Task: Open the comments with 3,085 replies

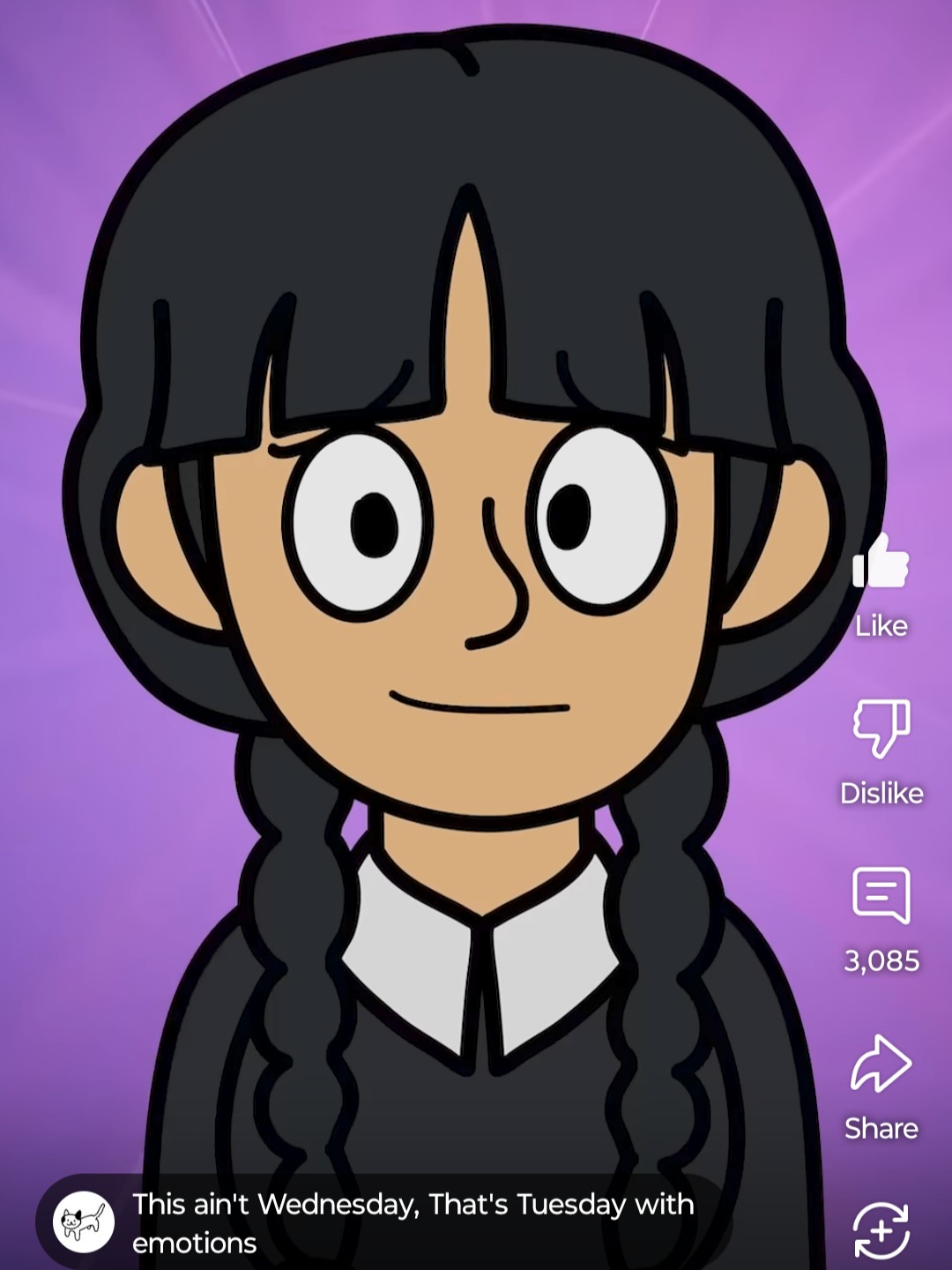Action: pos(881,896)
